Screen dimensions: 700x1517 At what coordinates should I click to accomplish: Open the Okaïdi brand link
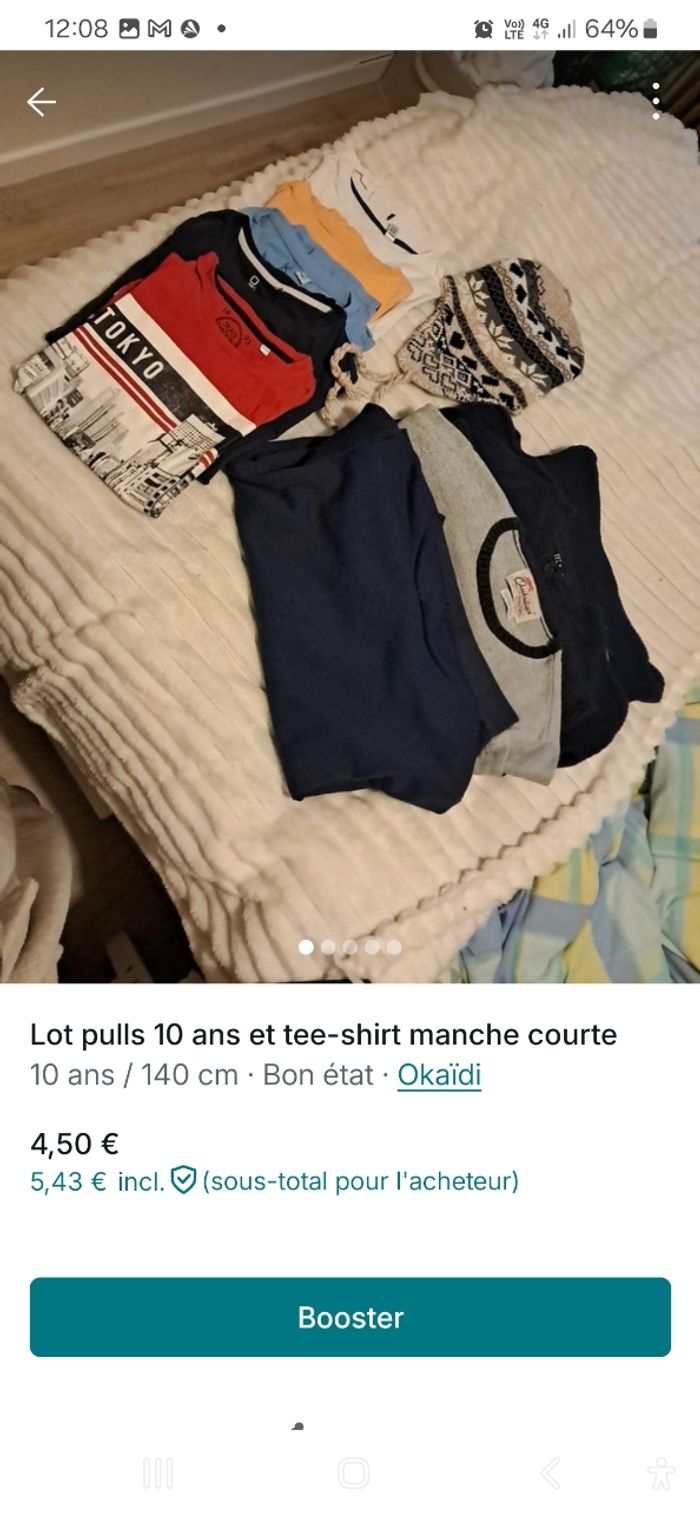439,1075
